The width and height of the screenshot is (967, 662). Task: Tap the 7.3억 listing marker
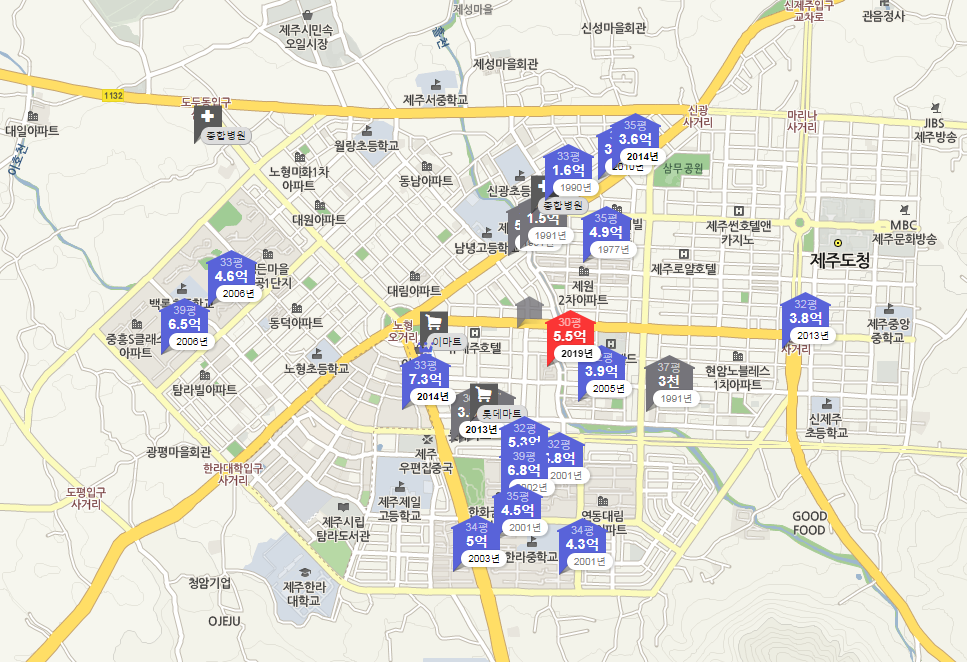426,379
